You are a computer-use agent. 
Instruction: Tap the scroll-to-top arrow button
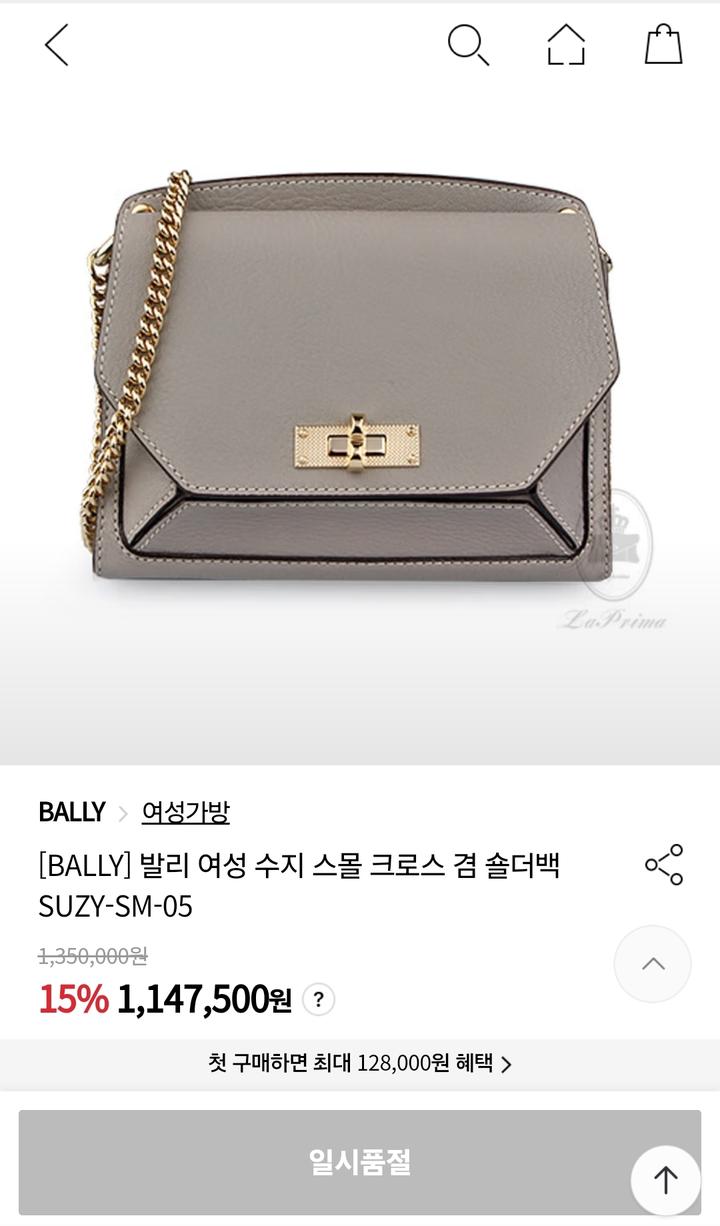pos(666,1180)
